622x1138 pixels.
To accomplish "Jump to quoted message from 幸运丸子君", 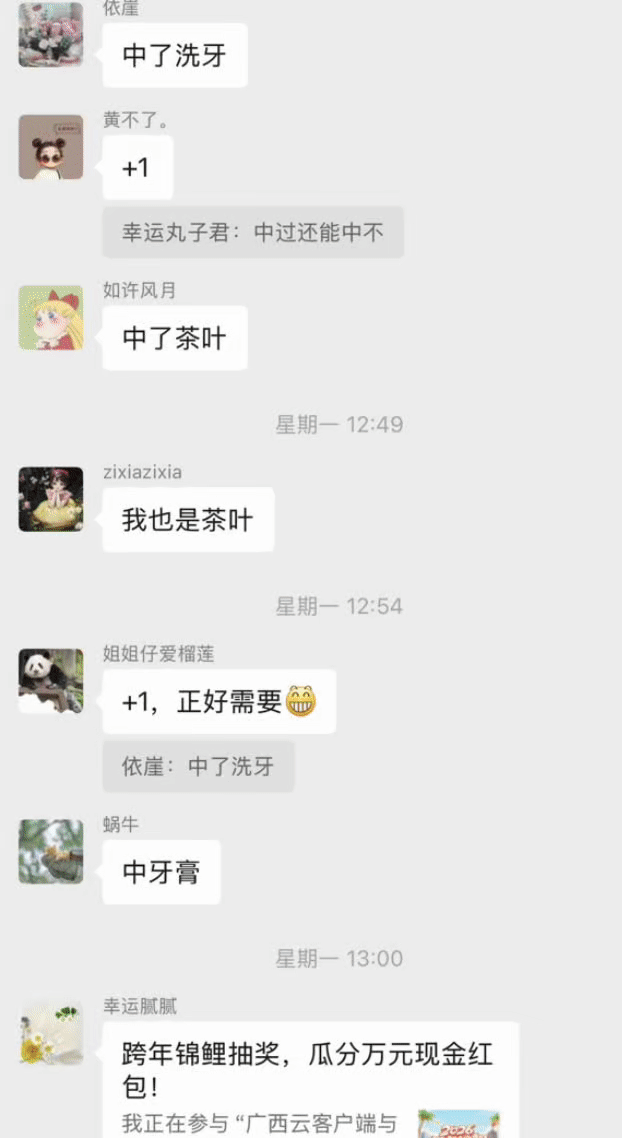I will point(253,233).
